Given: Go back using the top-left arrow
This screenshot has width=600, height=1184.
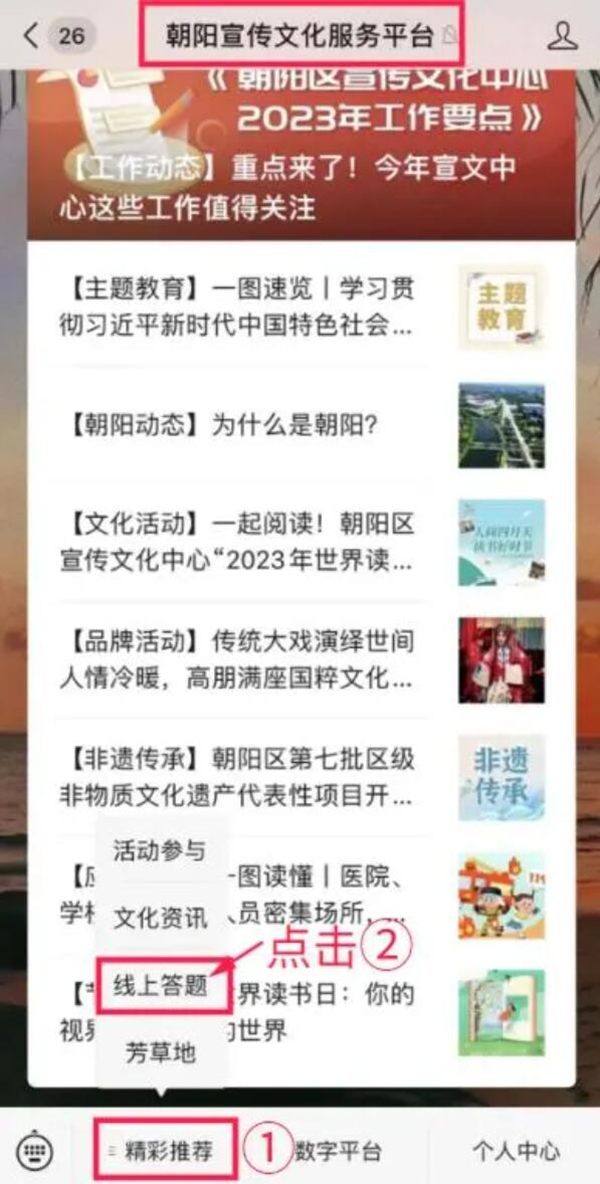Looking at the screenshot, I should (x=31, y=37).
